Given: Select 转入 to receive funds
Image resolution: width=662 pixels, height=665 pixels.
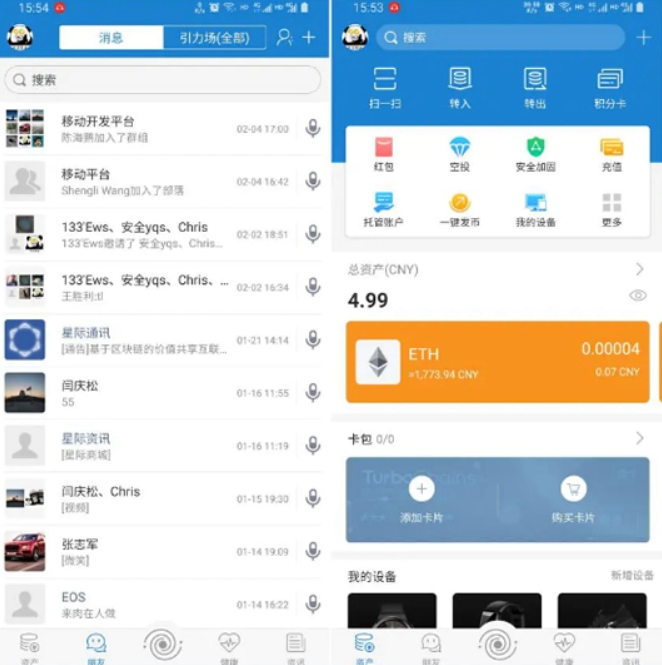Looking at the screenshot, I should [460, 87].
